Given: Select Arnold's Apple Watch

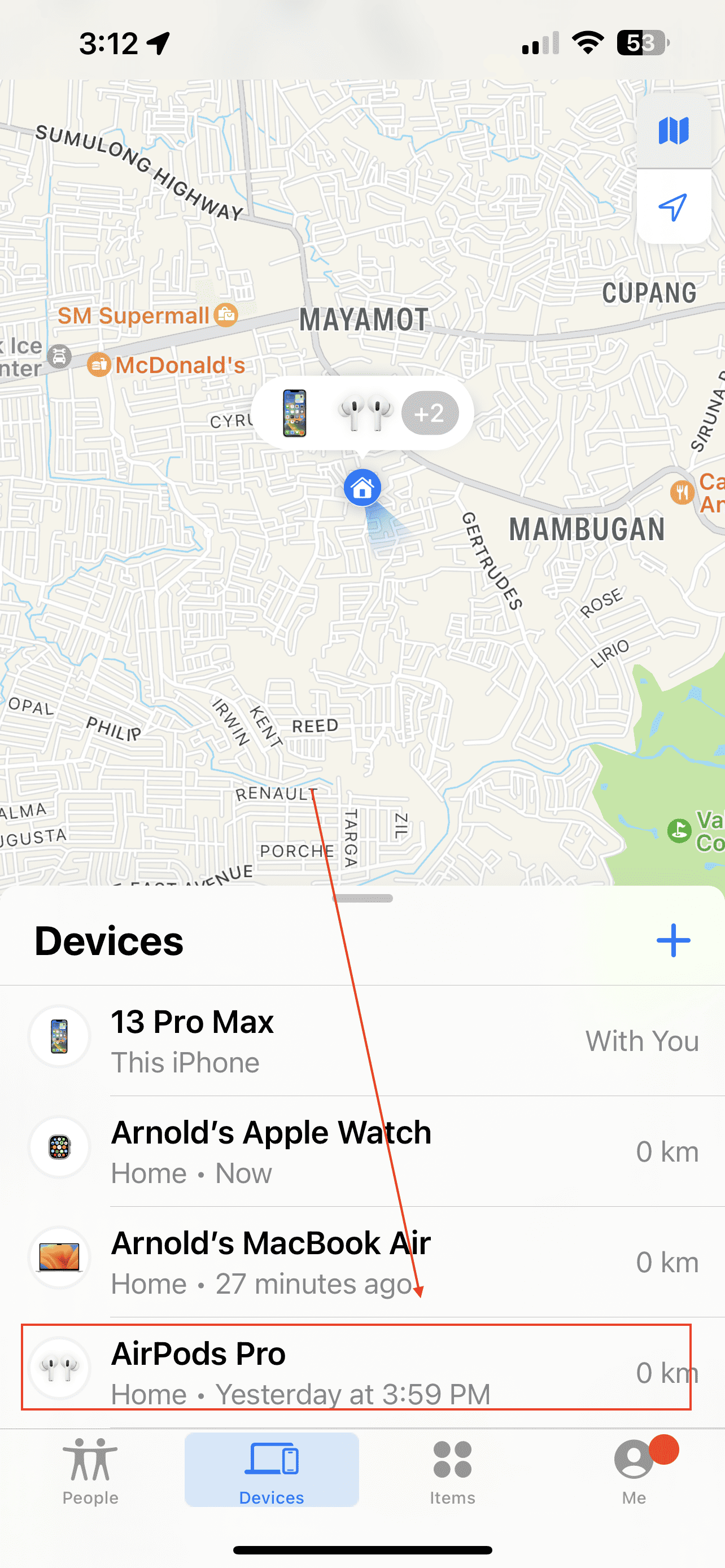Looking at the screenshot, I should point(362,1151).
